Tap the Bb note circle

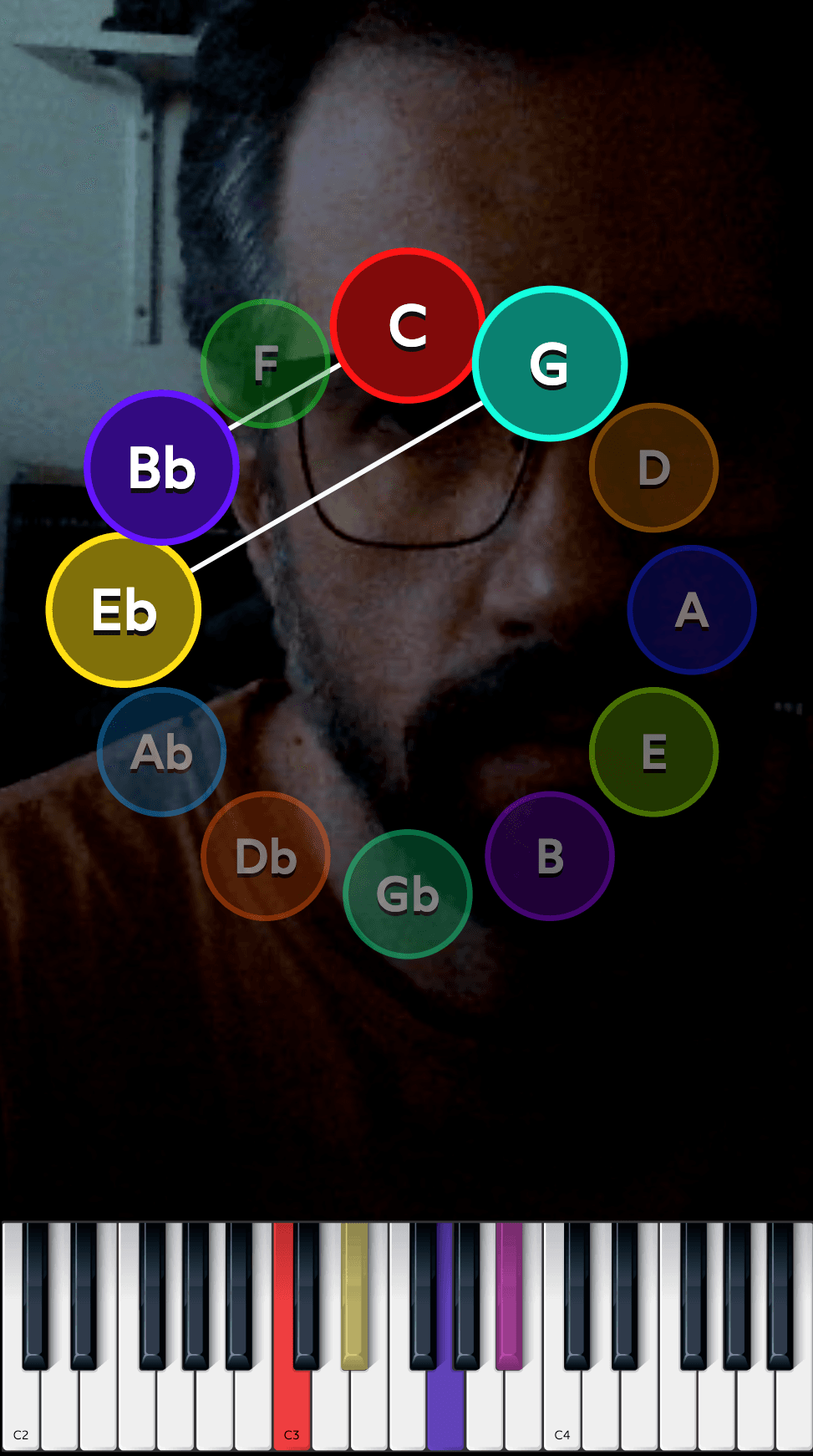point(161,468)
